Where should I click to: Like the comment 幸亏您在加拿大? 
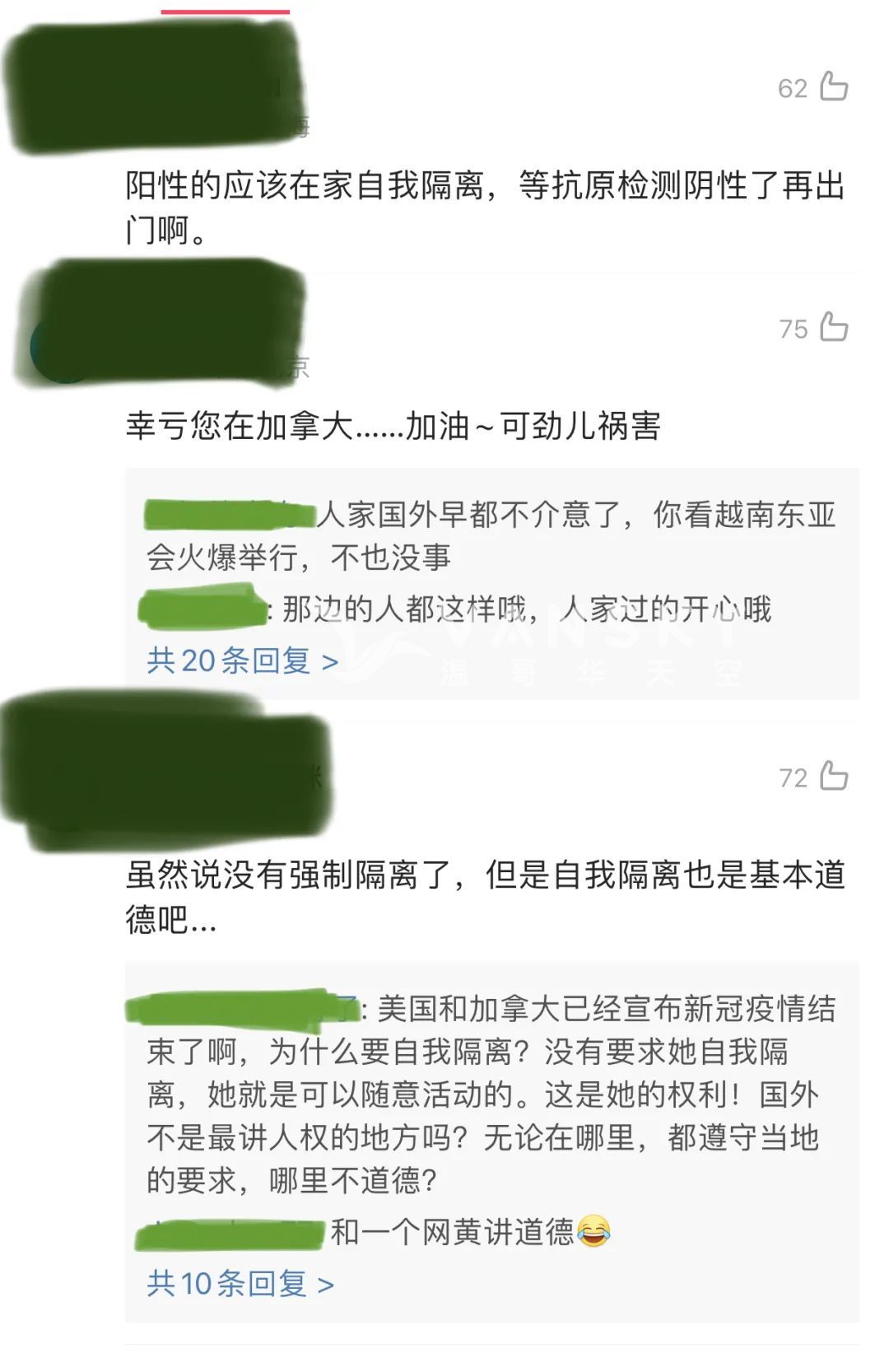tap(833, 327)
